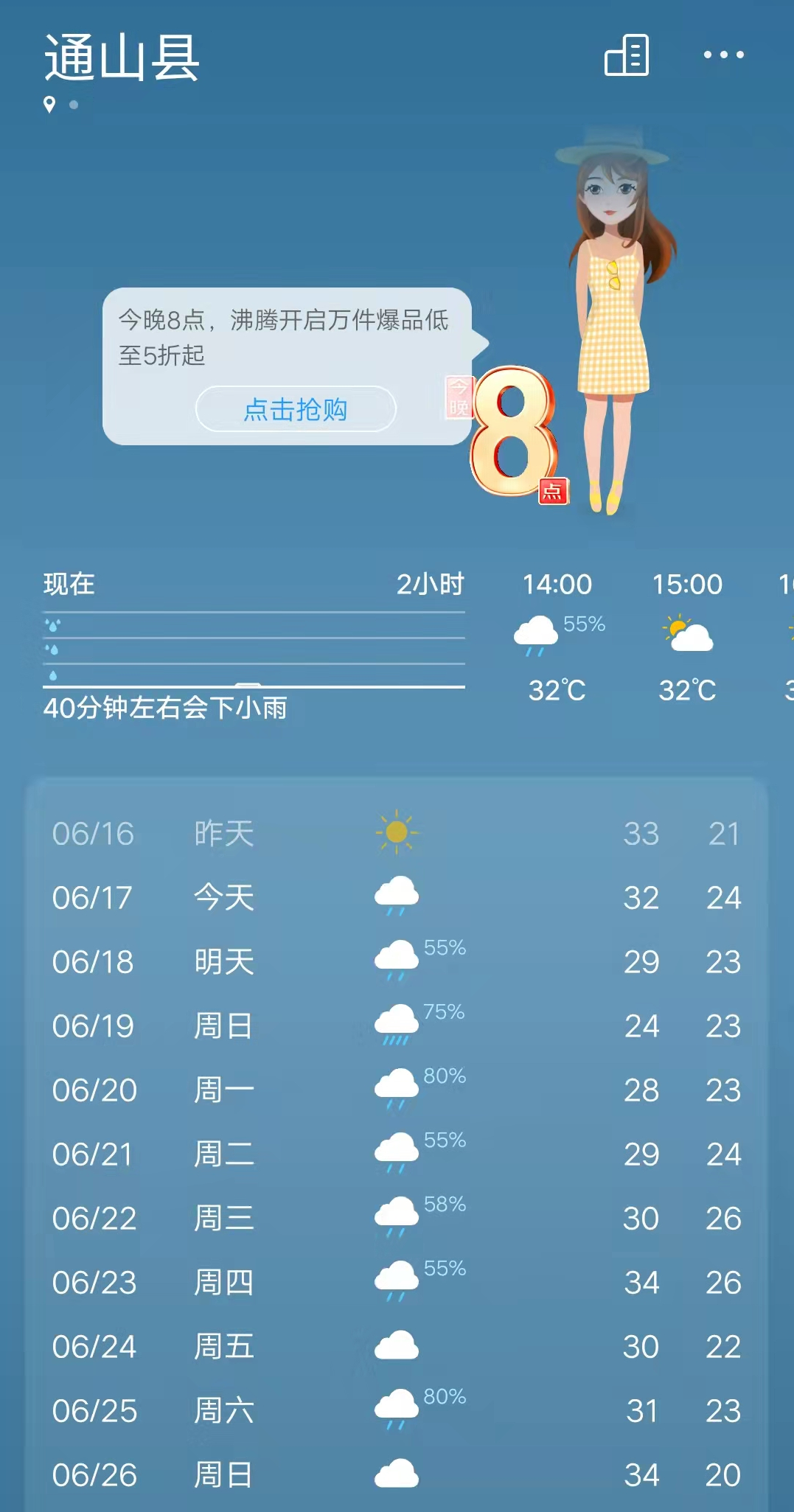Open the three-dot overflow menu
This screenshot has width=794, height=1512.
(723, 55)
